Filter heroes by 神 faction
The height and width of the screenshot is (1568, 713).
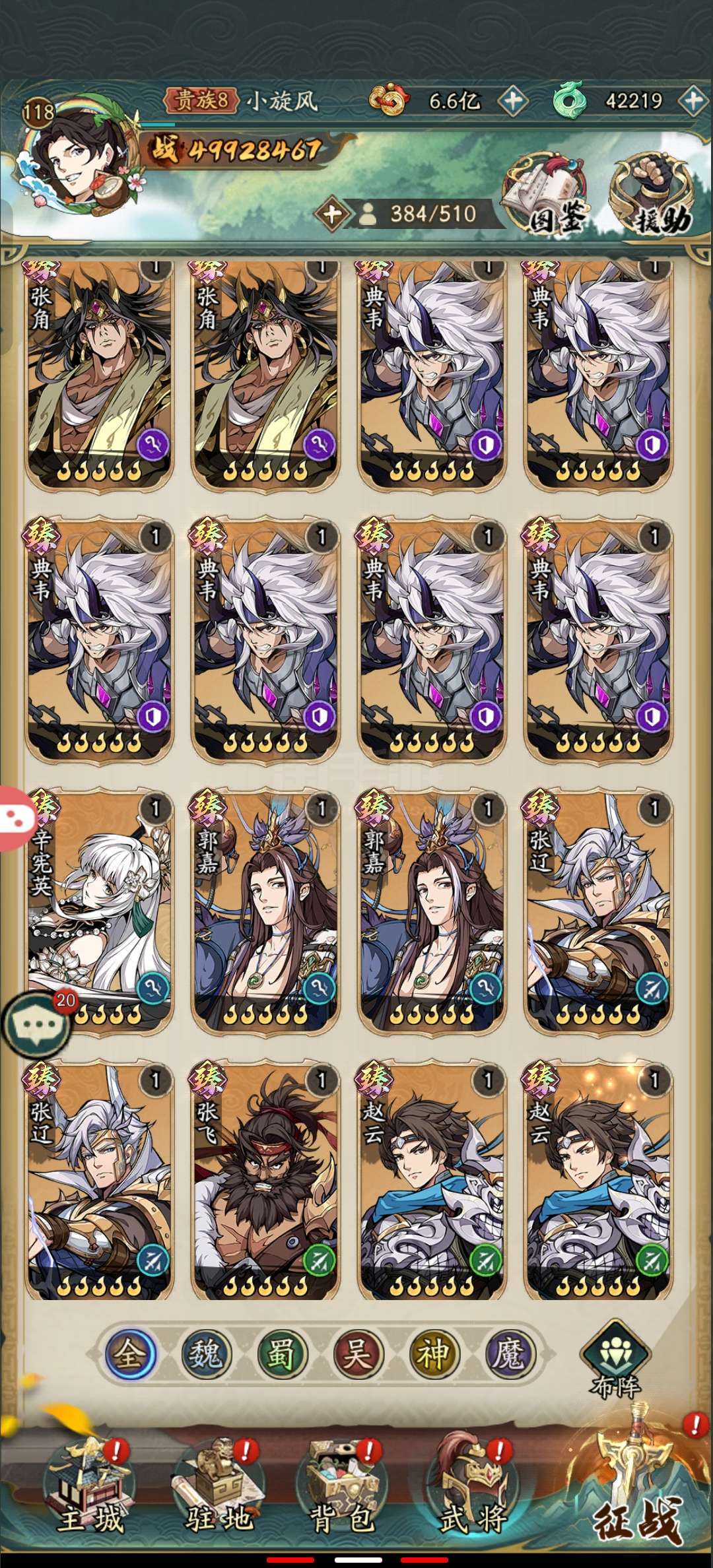coord(432,1356)
